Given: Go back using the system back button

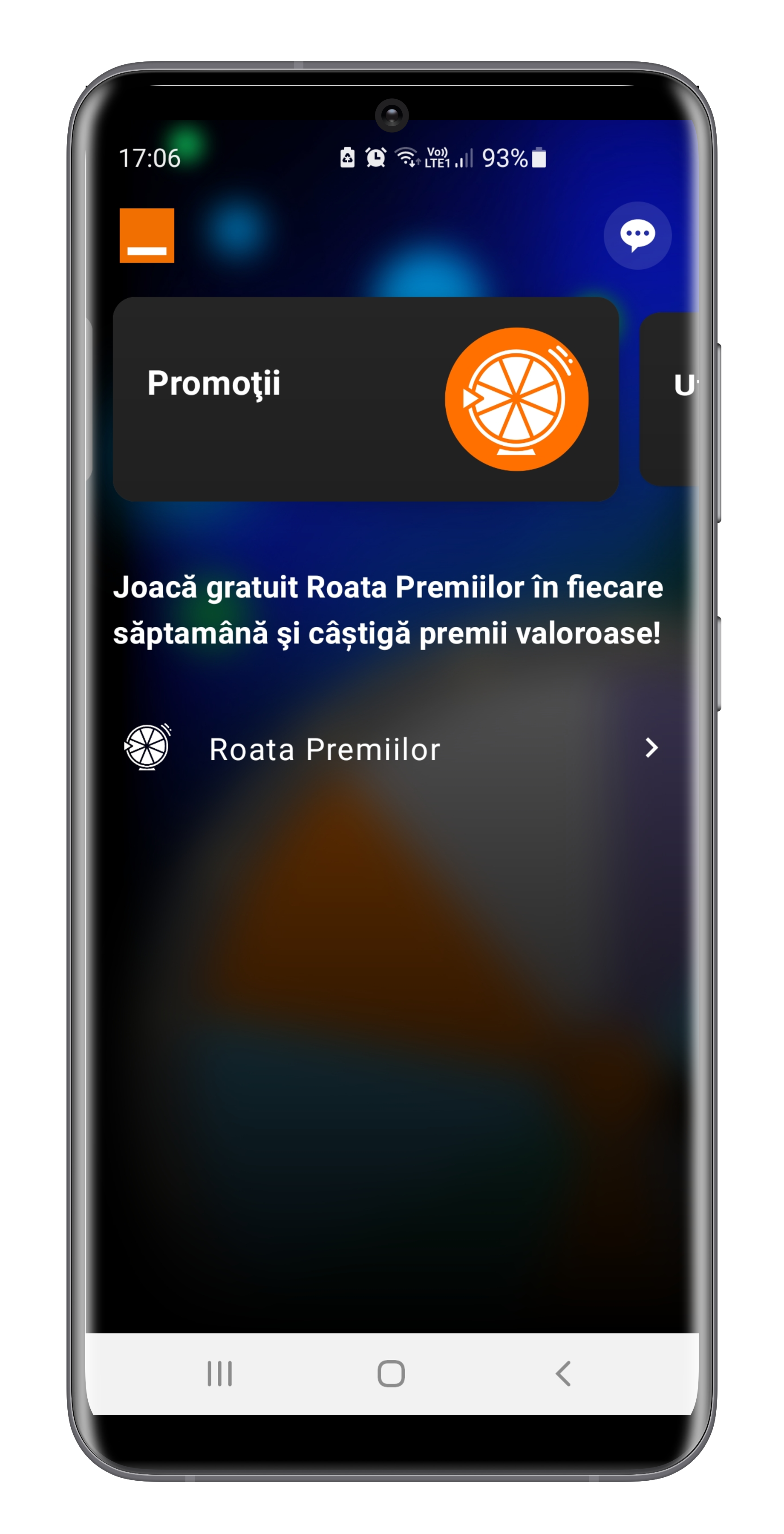Looking at the screenshot, I should [x=562, y=1374].
